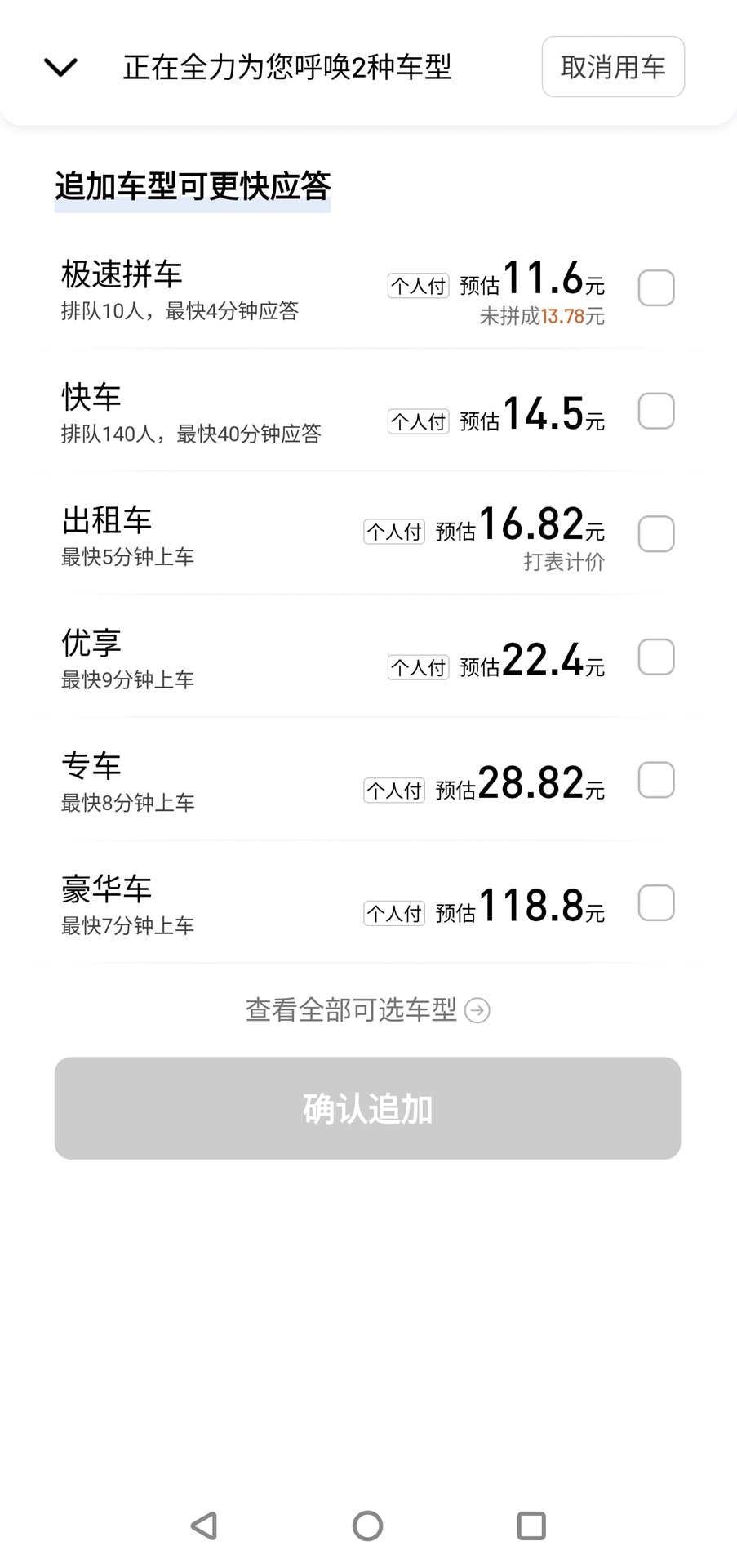
Task: Check the 专车 option box
Action: click(x=656, y=780)
